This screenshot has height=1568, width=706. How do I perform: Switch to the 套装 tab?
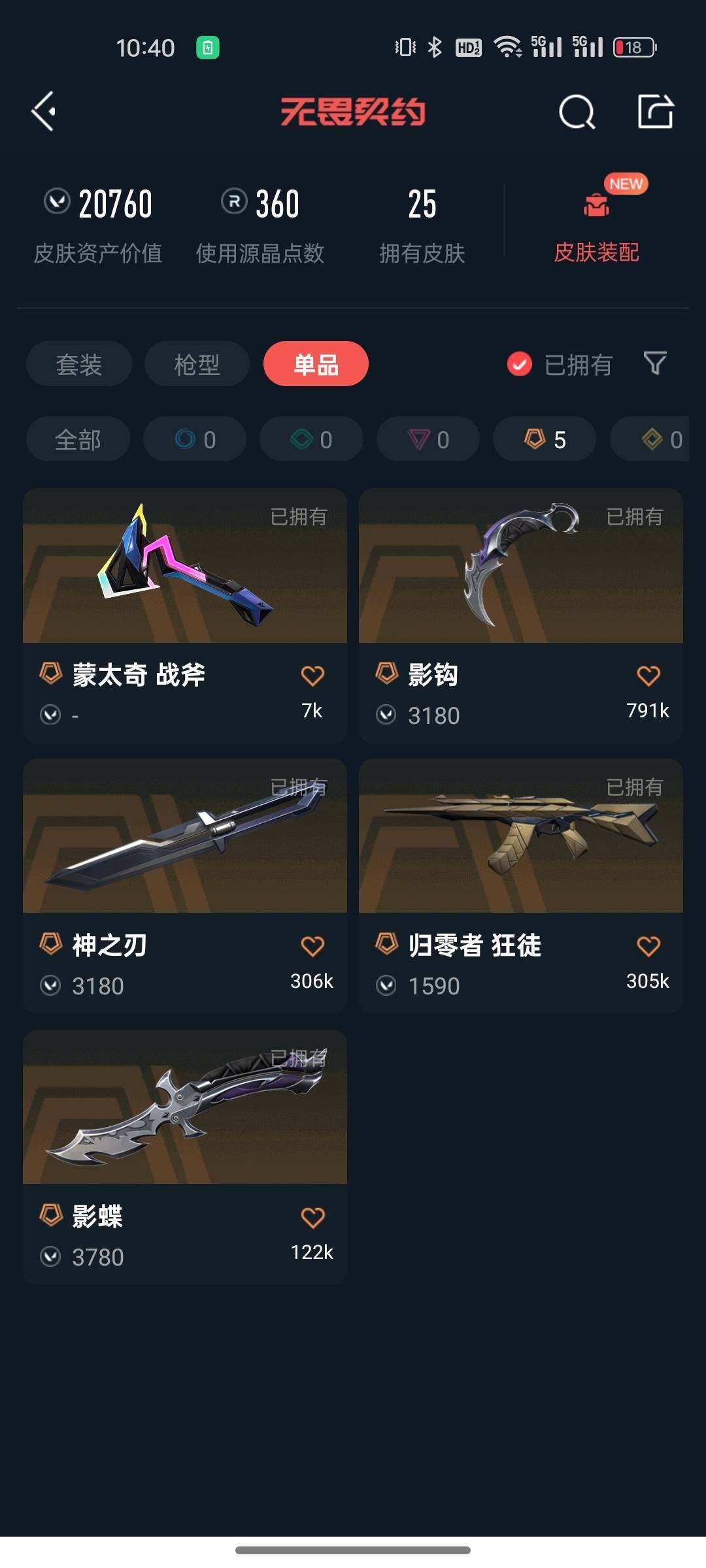click(78, 364)
